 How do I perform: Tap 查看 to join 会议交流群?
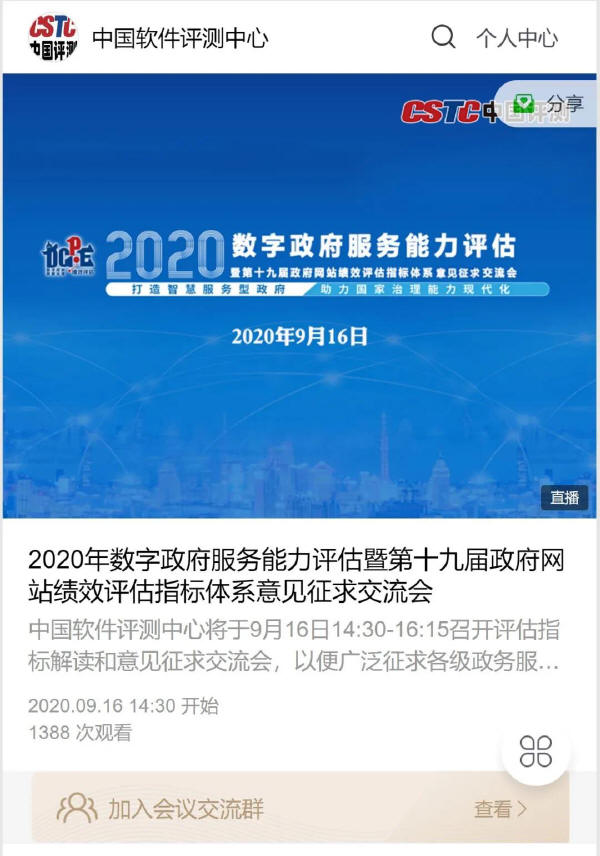pos(499,809)
